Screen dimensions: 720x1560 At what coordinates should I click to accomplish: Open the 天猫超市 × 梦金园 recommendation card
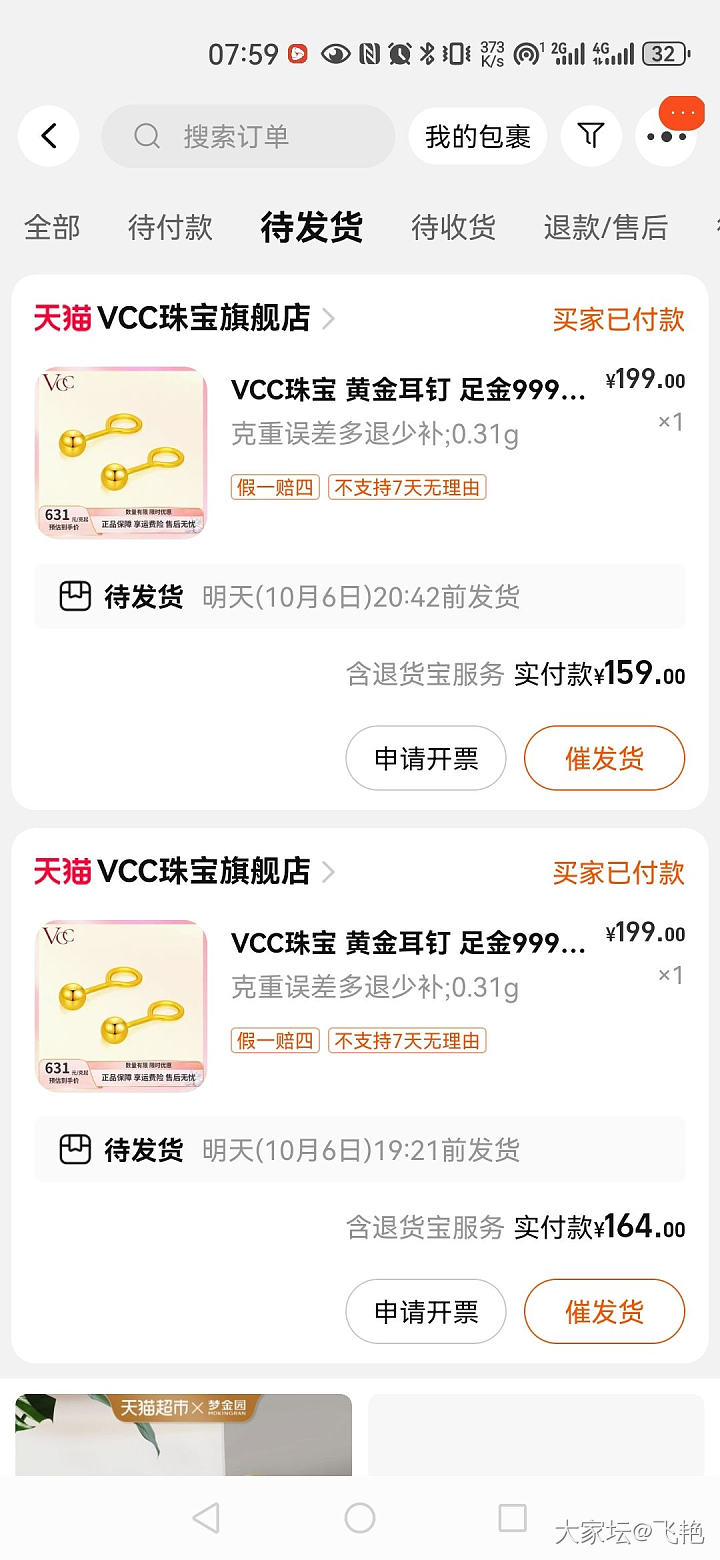click(x=183, y=1434)
